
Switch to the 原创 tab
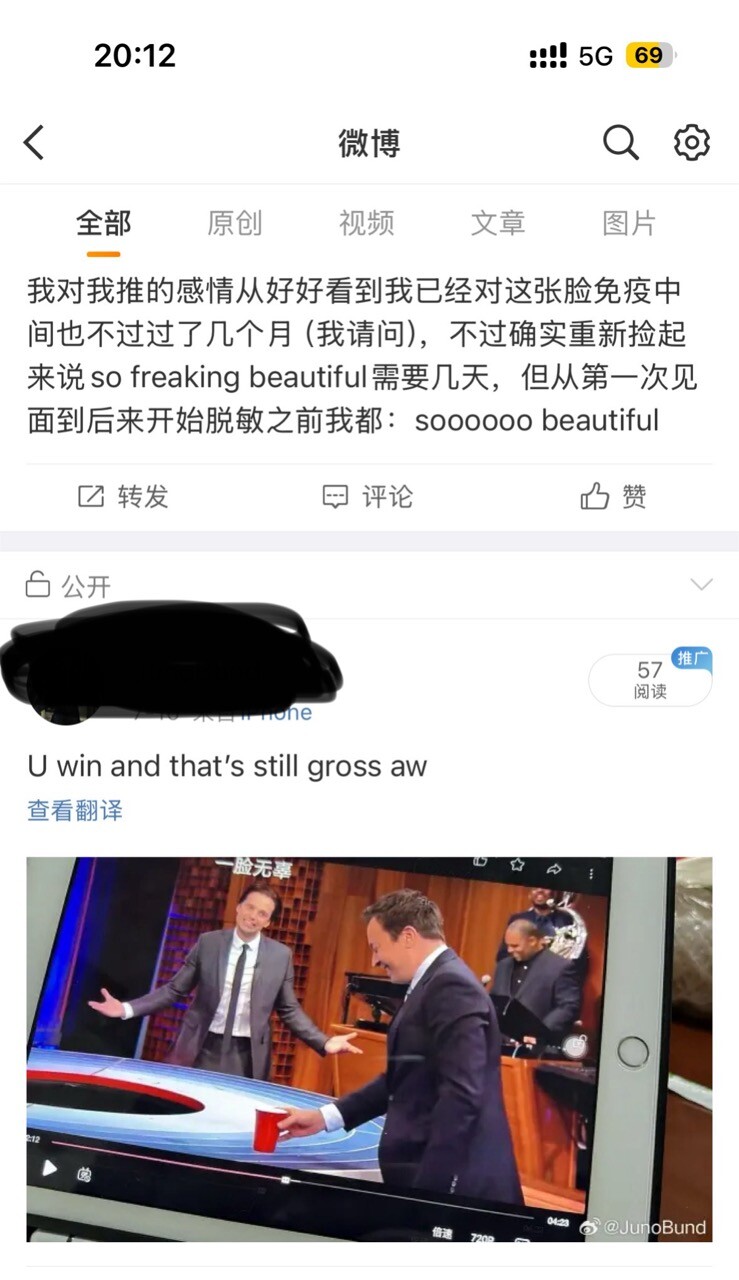click(x=235, y=223)
